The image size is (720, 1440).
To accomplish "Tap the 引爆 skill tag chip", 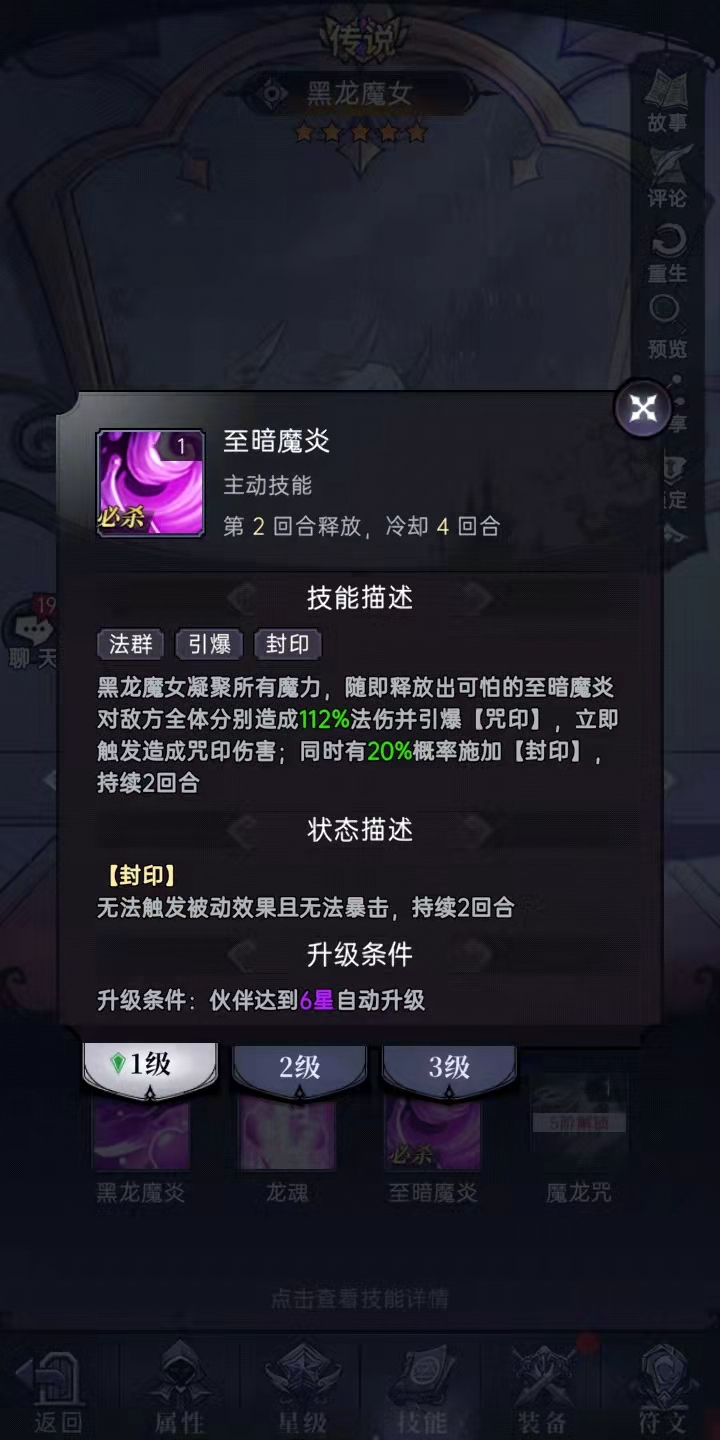I will [209, 645].
